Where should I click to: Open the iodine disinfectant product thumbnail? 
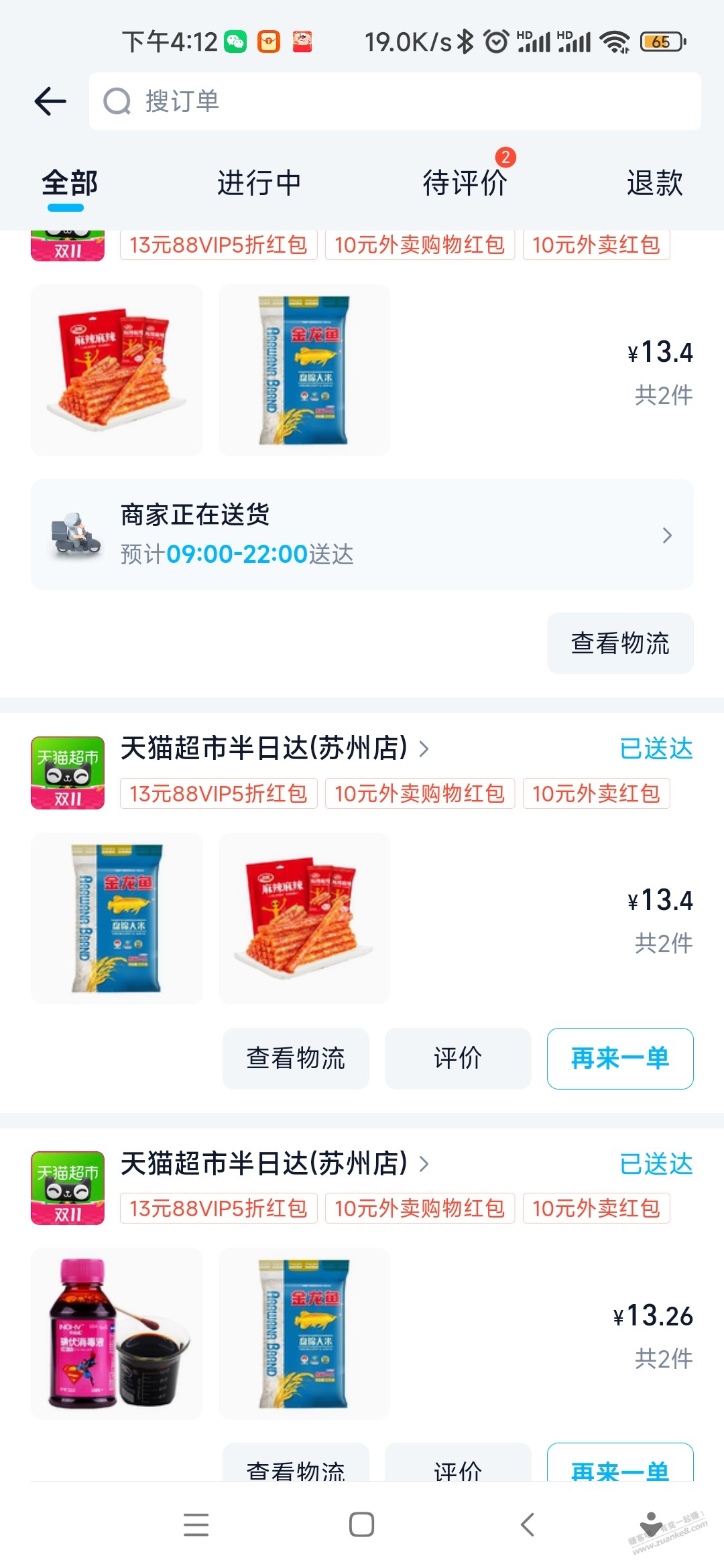(117, 1333)
